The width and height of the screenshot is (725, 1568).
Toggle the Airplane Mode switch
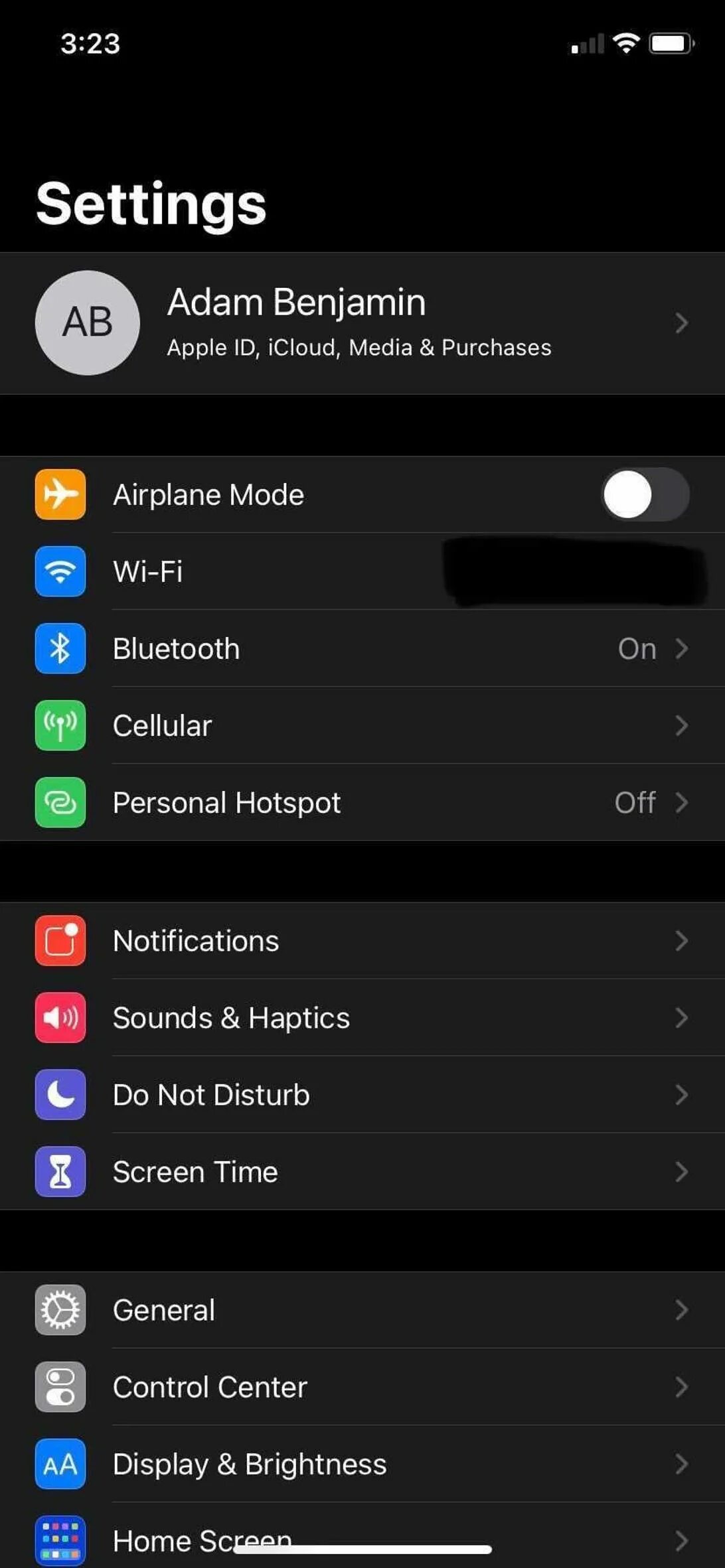pos(644,495)
